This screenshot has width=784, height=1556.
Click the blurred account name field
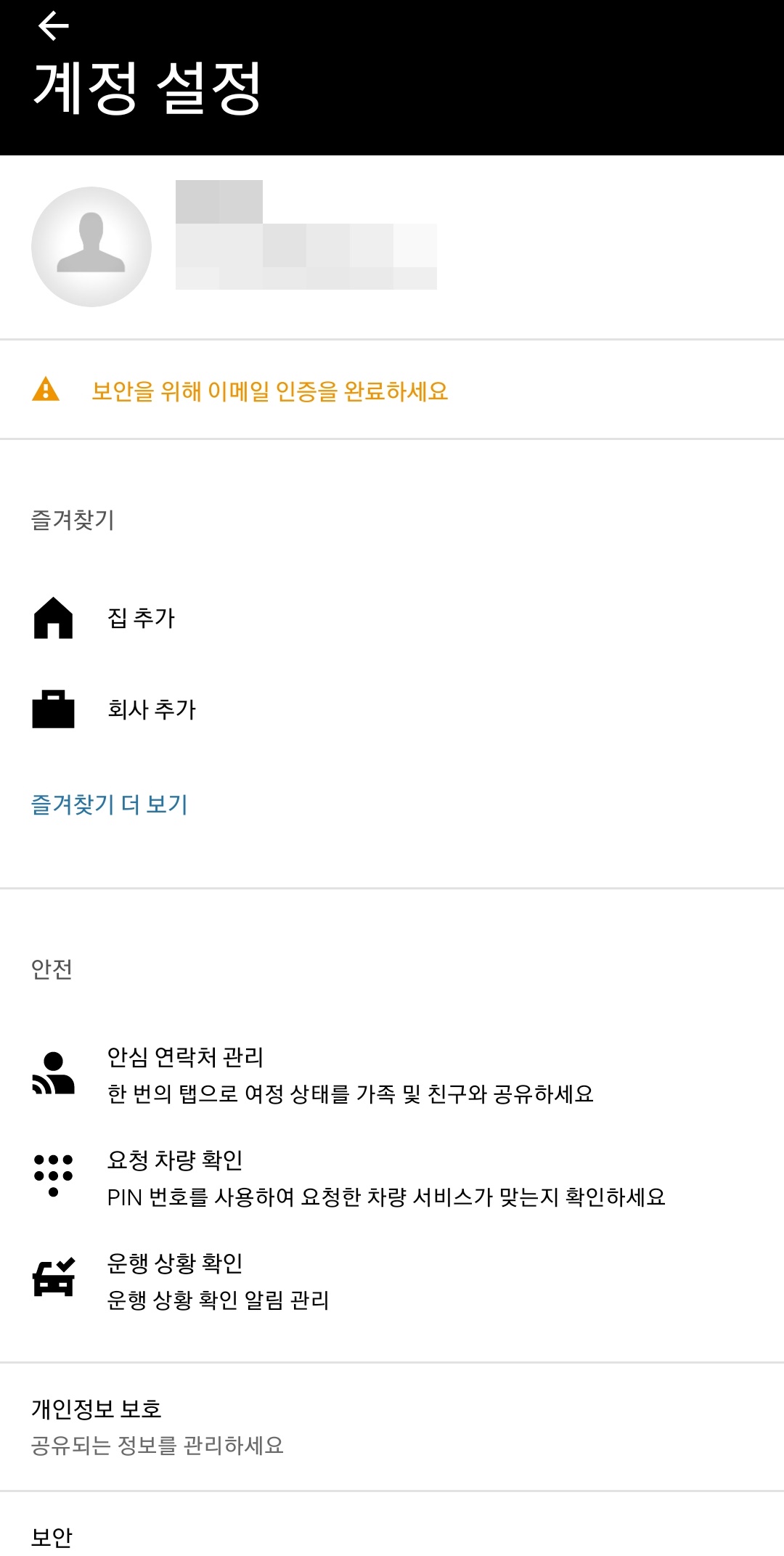pyautogui.click(x=305, y=240)
